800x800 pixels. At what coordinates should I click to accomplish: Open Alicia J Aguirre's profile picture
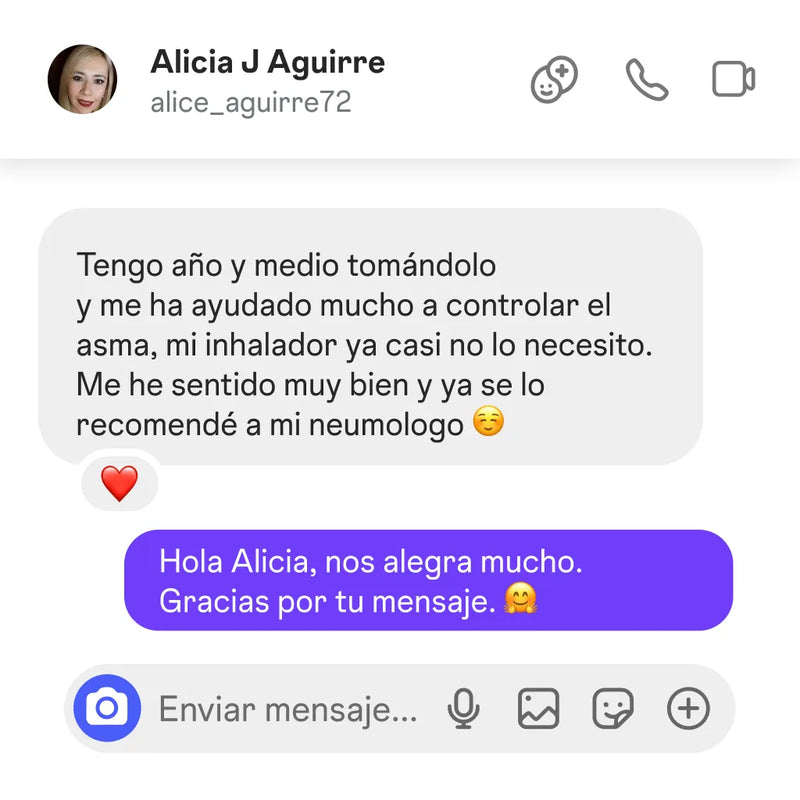(82, 79)
